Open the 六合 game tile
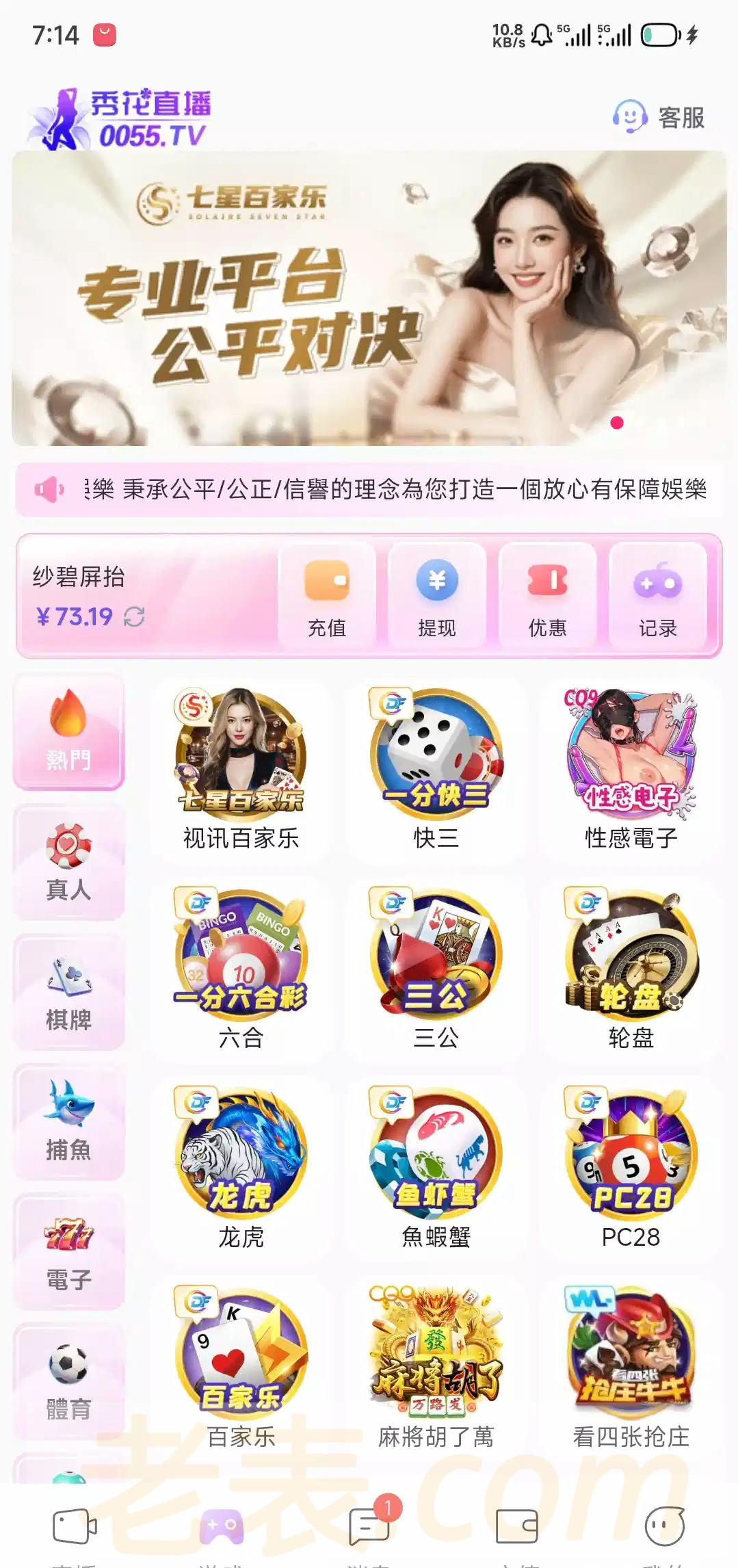Screen dimensions: 738x1568 (241, 968)
